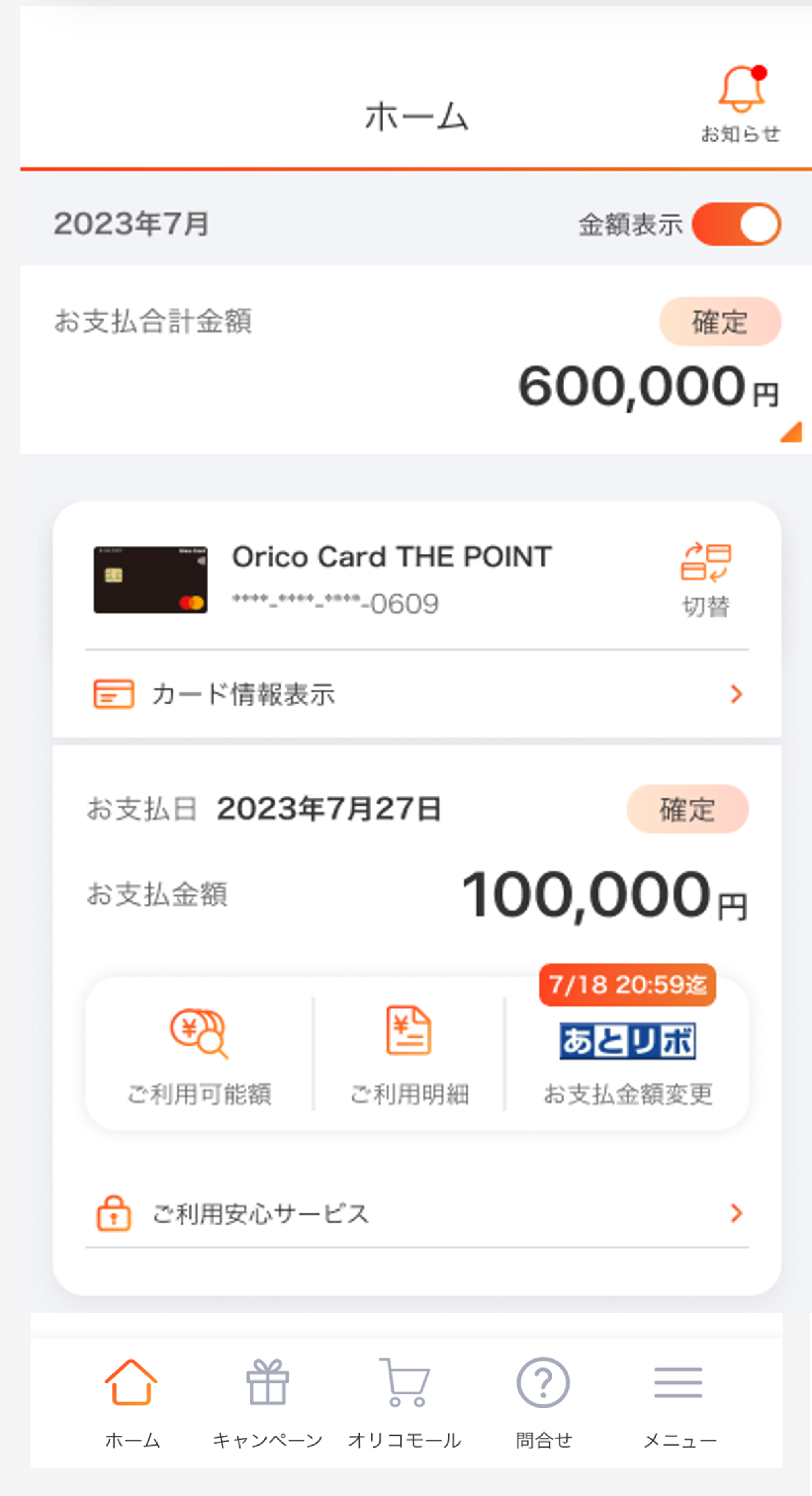Screen dimensions: 812x1496
Task: Check ご利用可能額
Action: pyautogui.click(x=199, y=1054)
